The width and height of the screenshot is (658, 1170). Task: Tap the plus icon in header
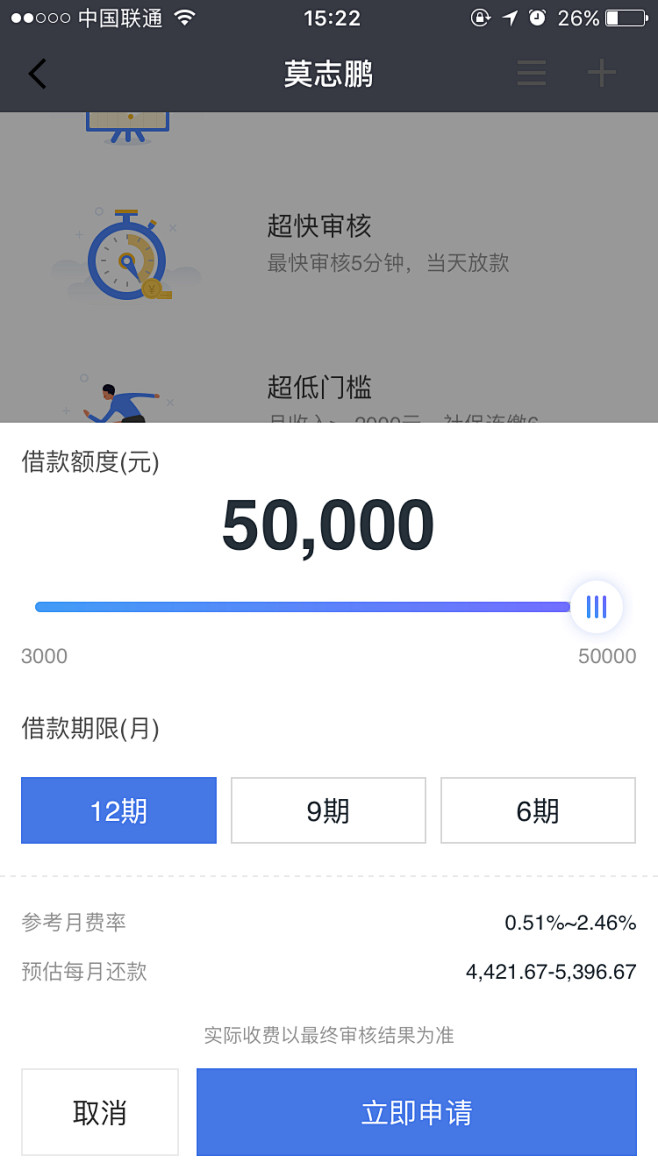pos(601,73)
